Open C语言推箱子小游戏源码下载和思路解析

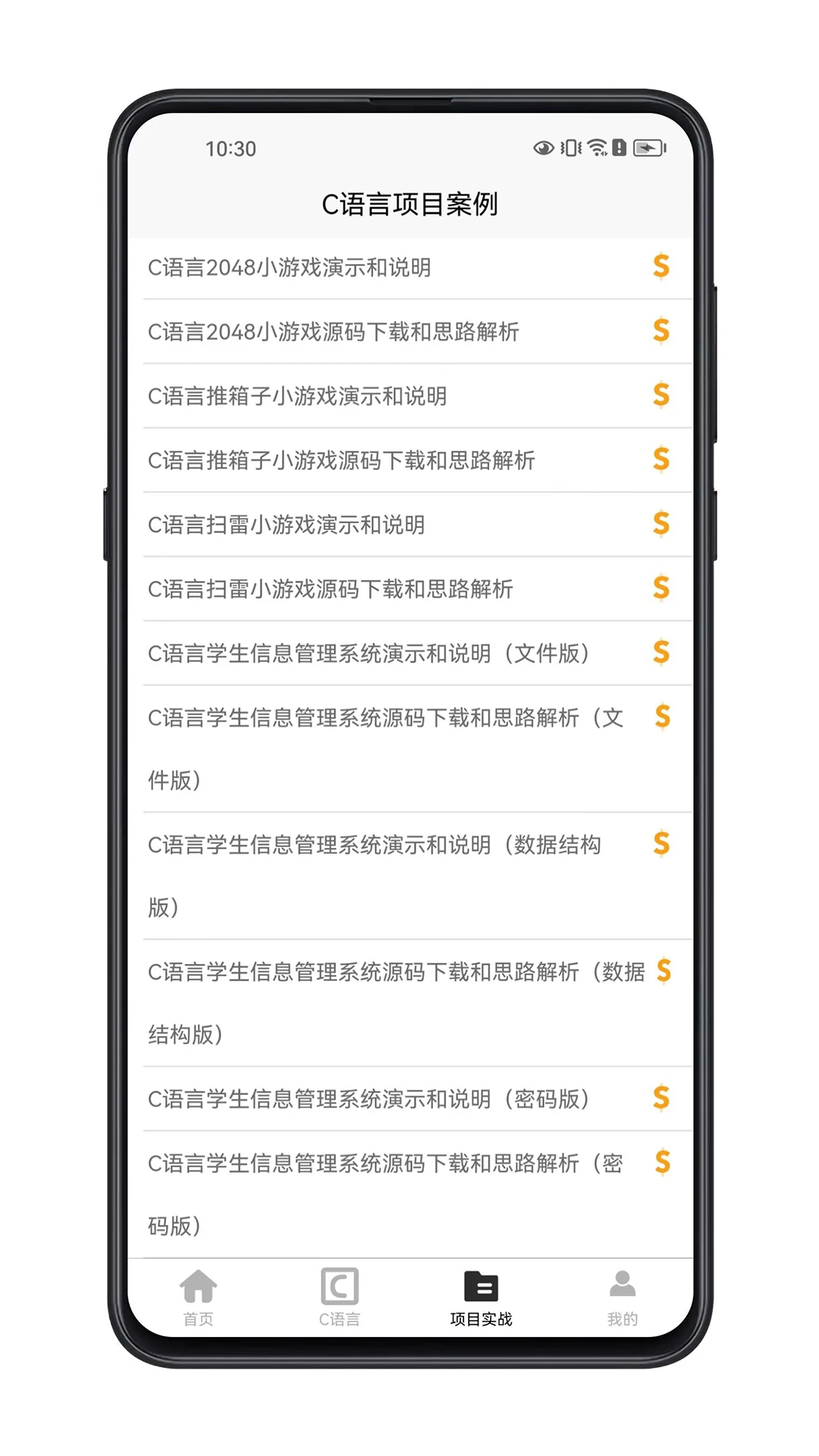coord(410,460)
